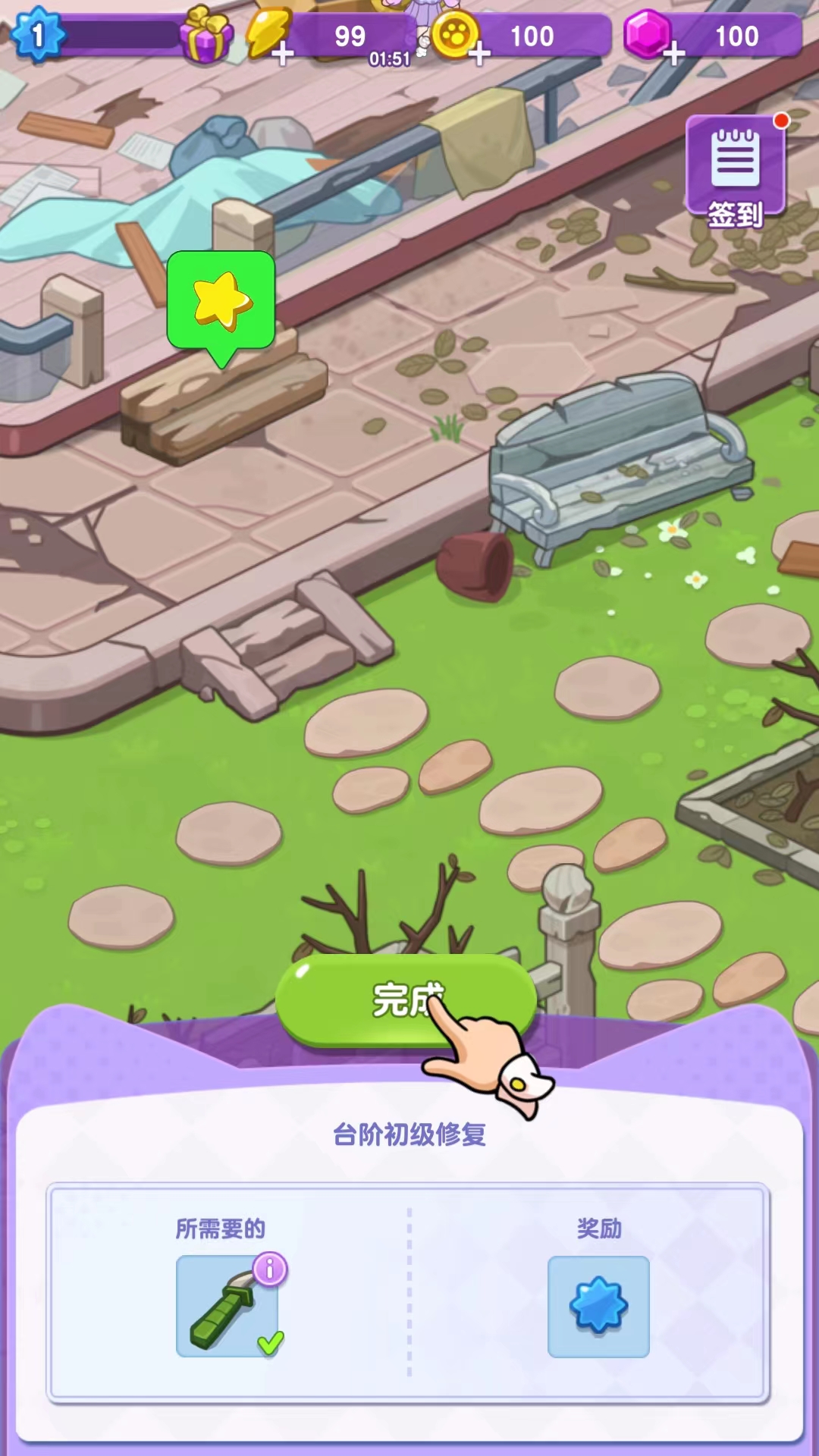The height and width of the screenshot is (1456, 819).
Task: Add more pink gems
Action: point(673,54)
